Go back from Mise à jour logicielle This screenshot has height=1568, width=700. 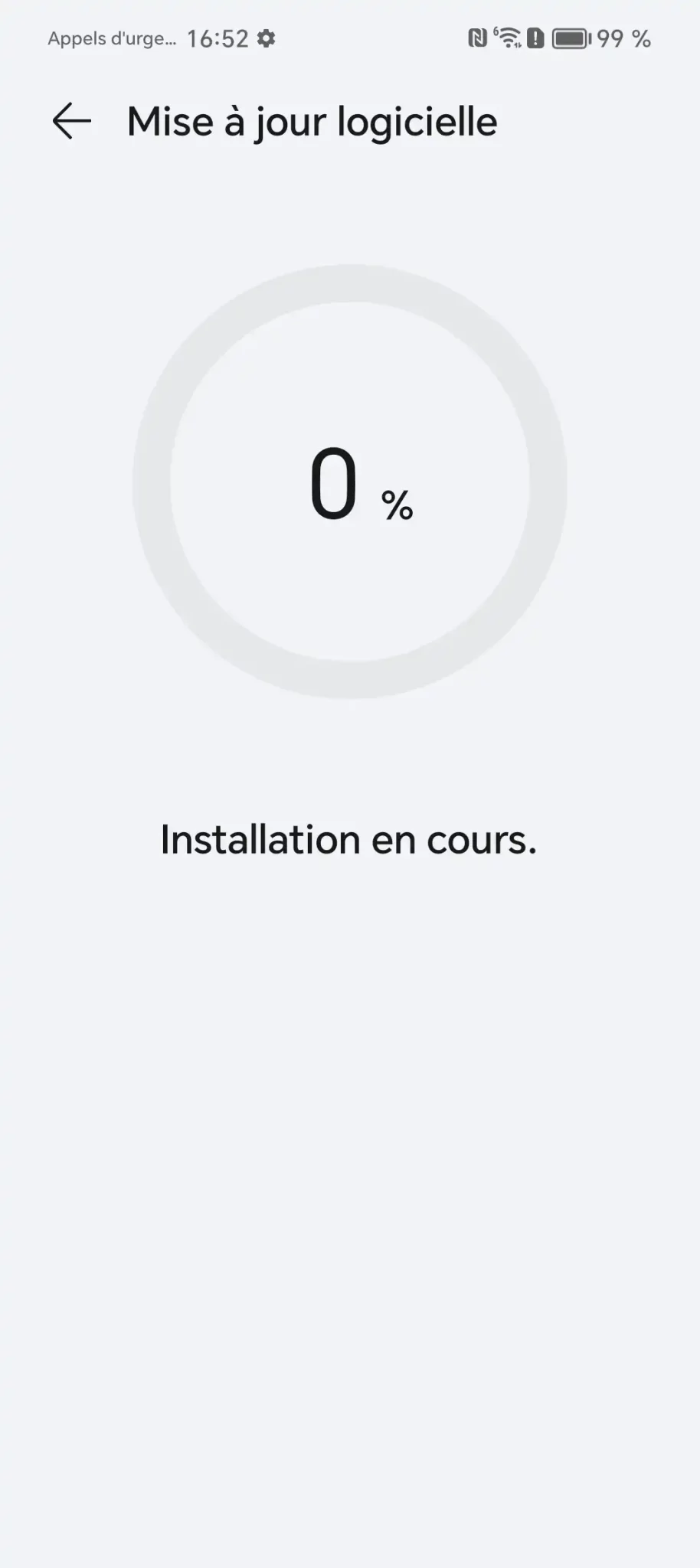[72, 121]
